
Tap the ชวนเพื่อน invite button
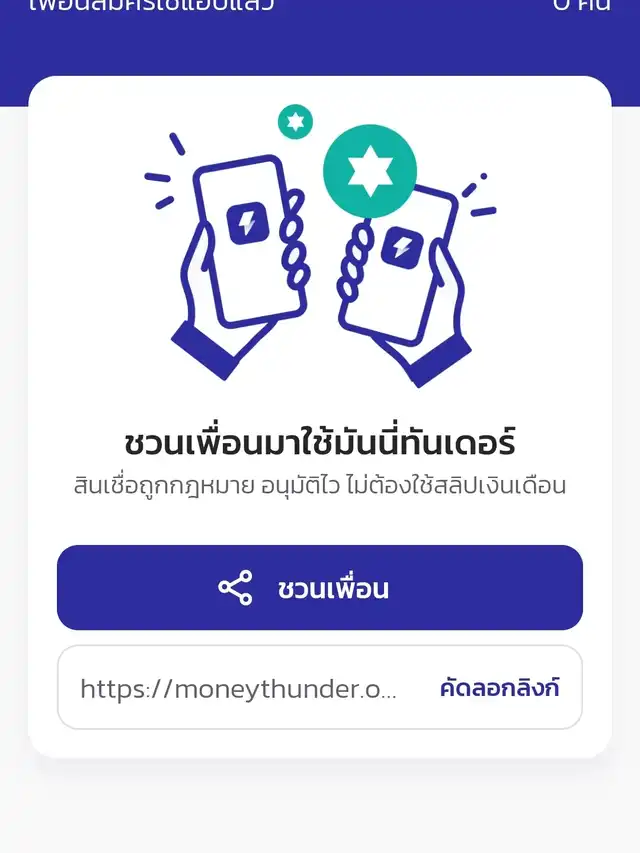click(x=319, y=588)
